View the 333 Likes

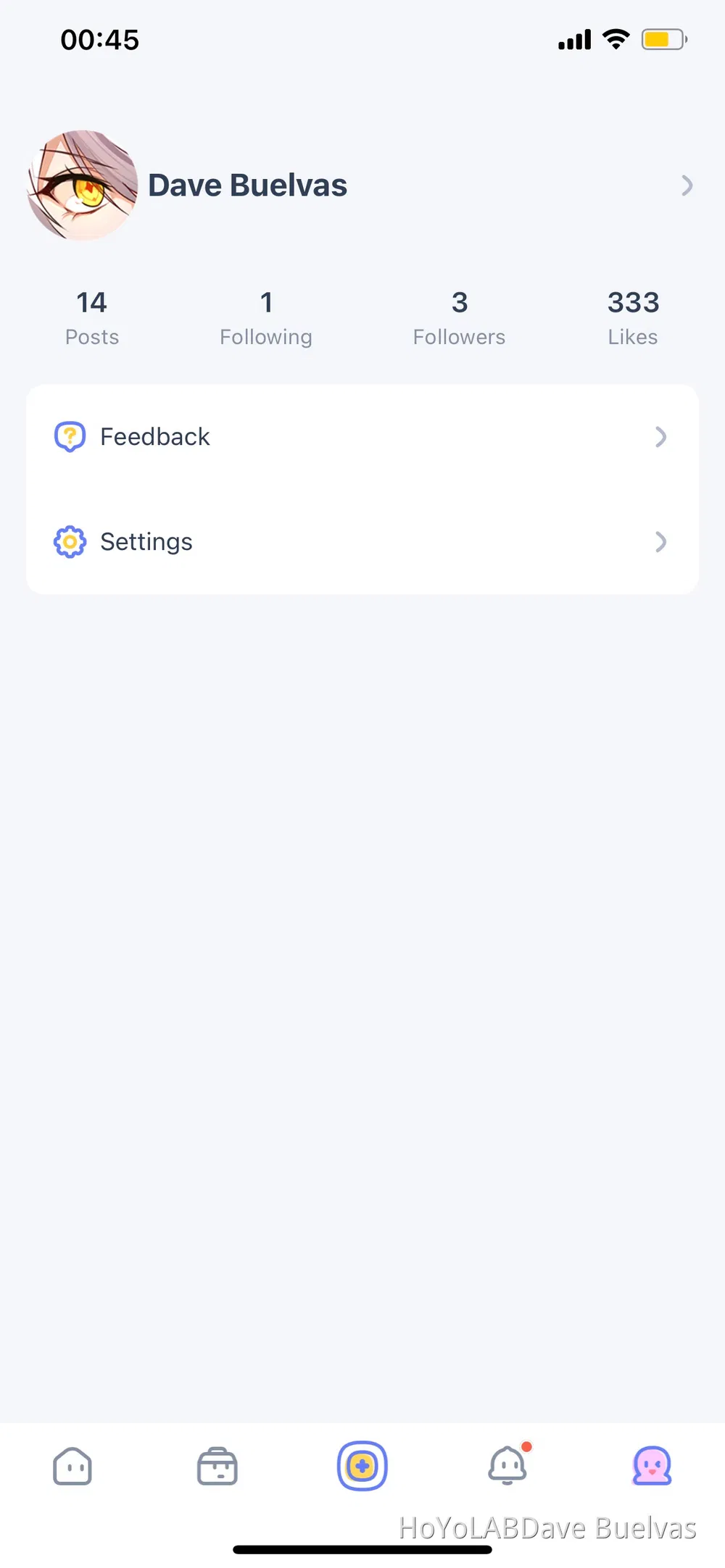pyautogui.click(x=632, y=318)
